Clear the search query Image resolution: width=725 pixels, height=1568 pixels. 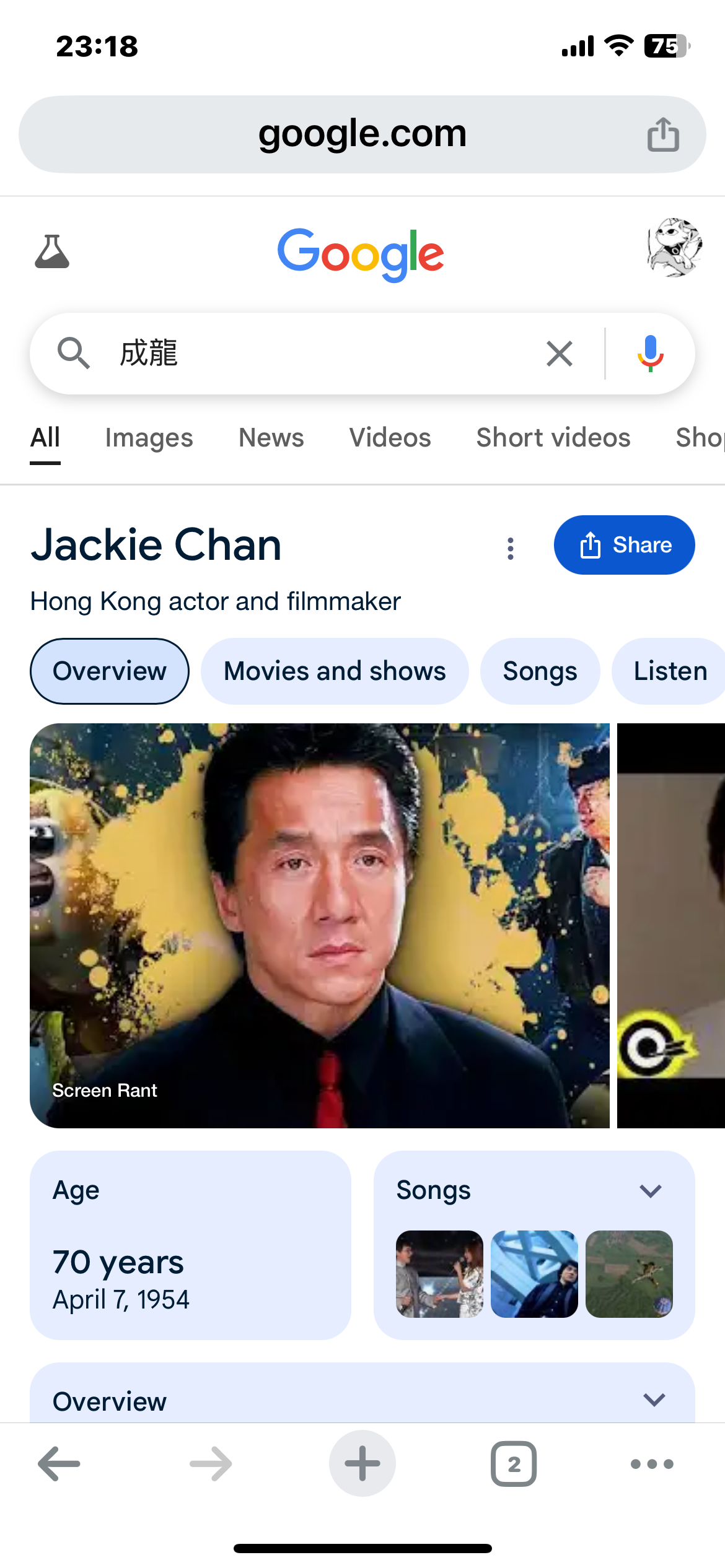[x=560, y=354]
